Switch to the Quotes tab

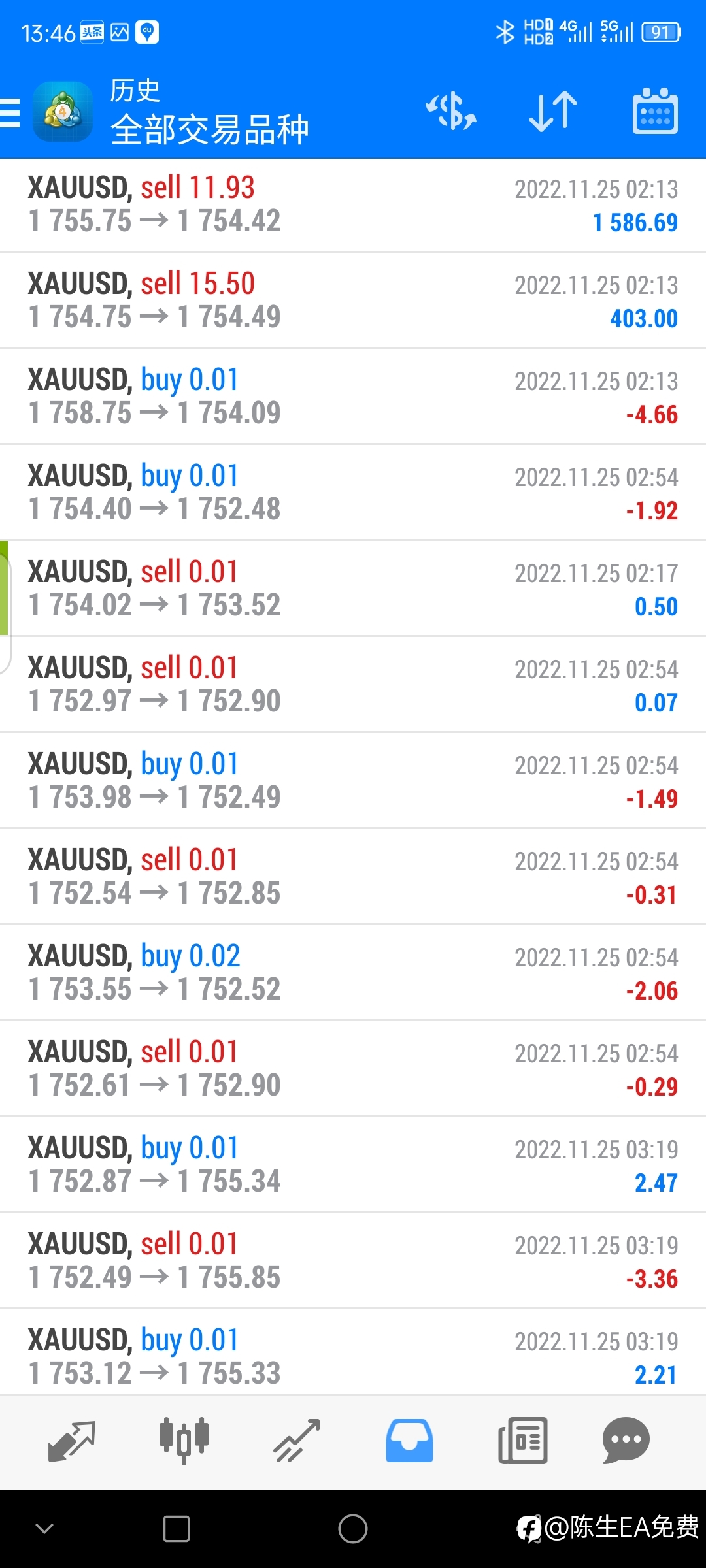72,1441
